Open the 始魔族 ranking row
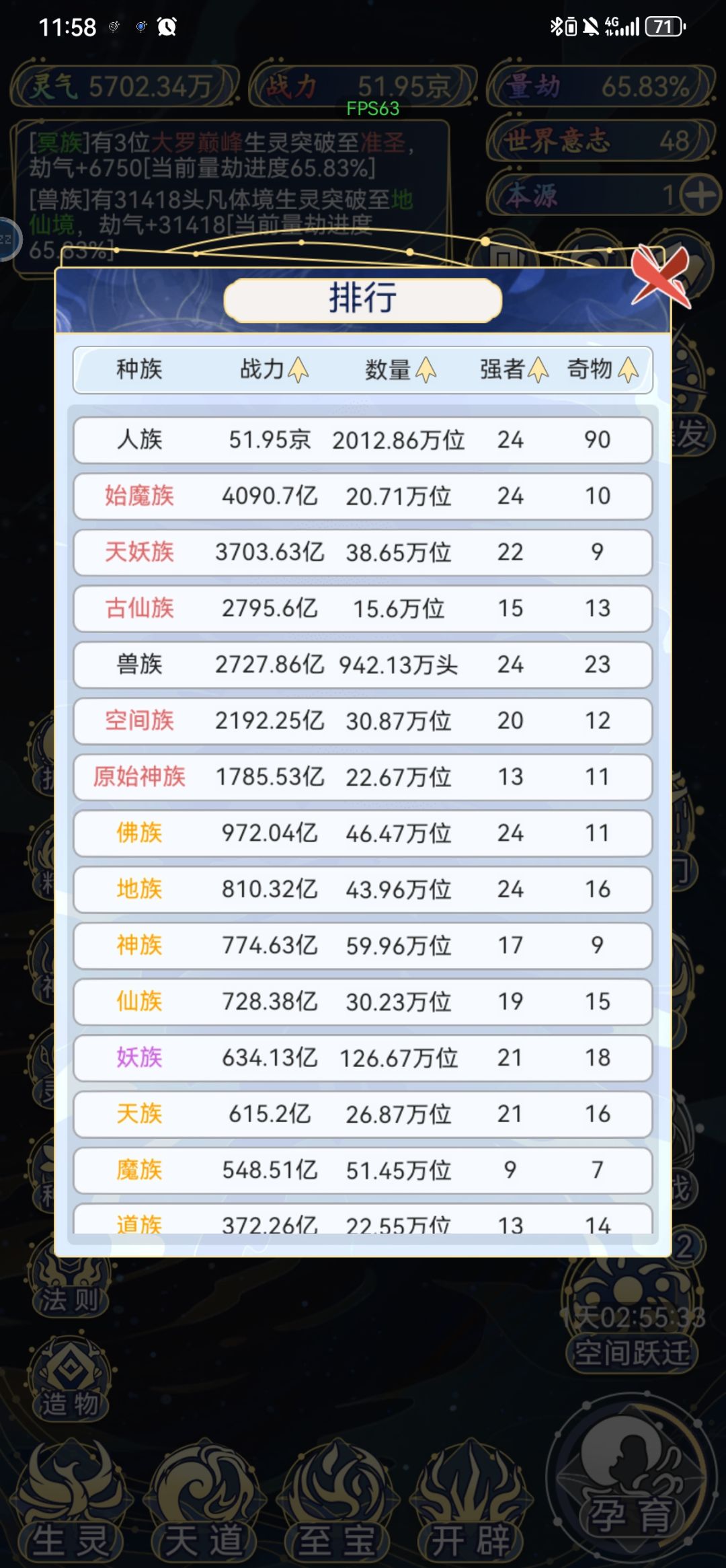 click(x=363, y=496)
